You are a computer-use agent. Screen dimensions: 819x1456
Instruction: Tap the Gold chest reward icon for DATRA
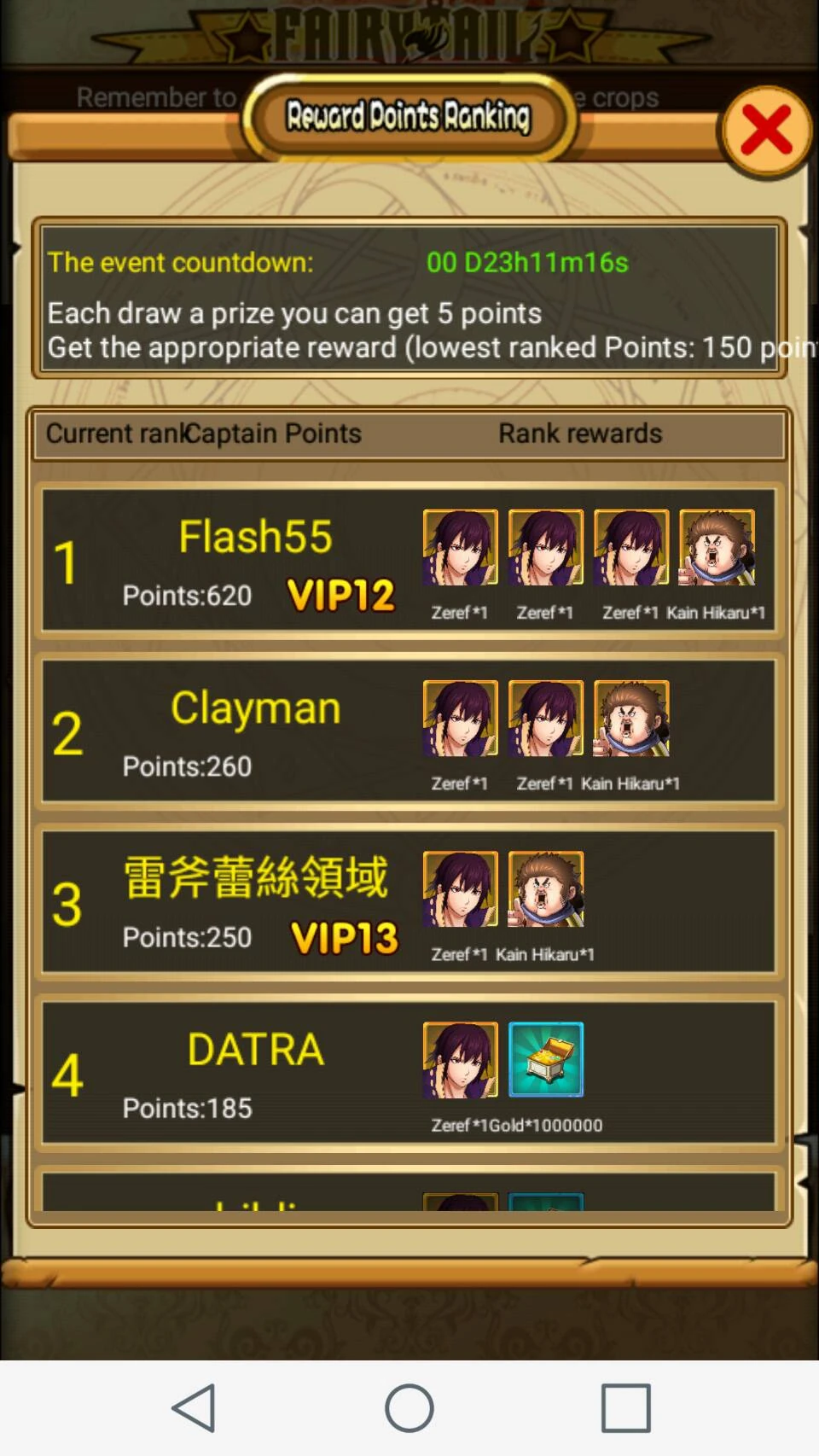pos(546,1060)
